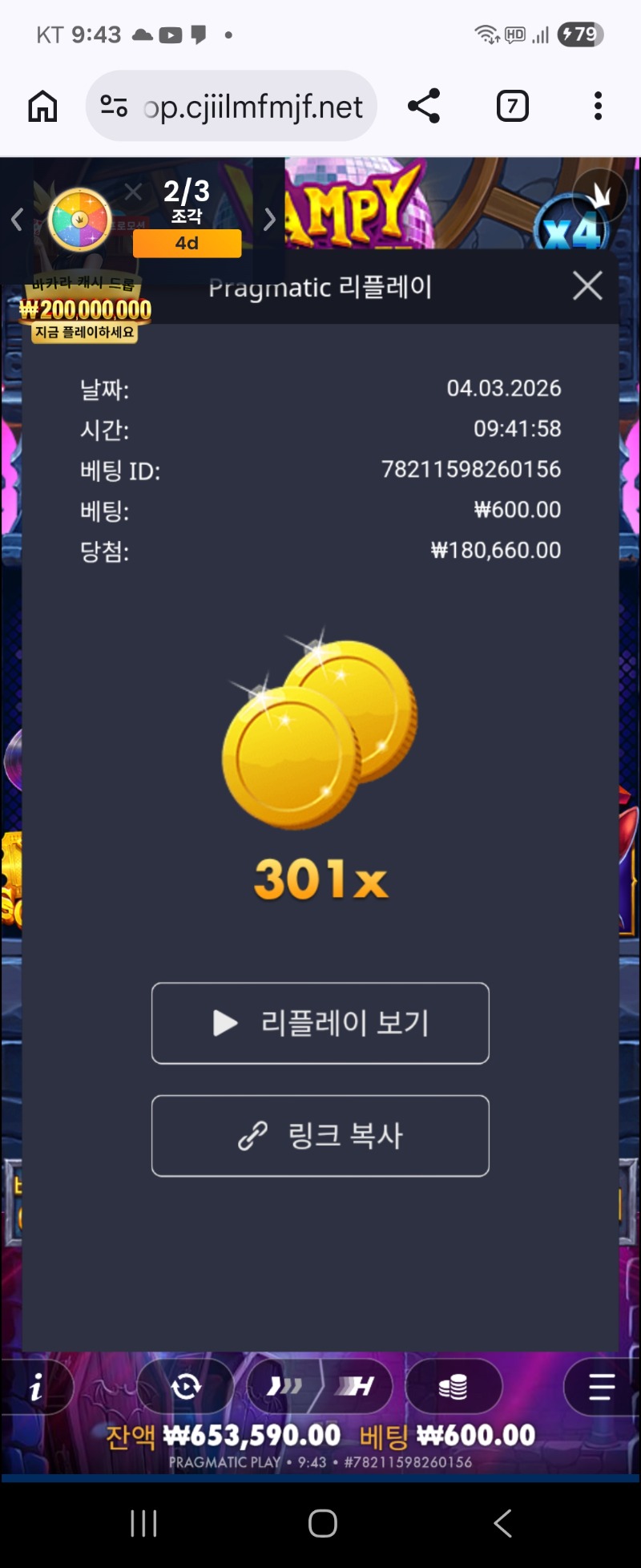Viewport: 641px width, 1568px height.
Task: Dismiss the promotion wheel banner
Action: (133, 192)
